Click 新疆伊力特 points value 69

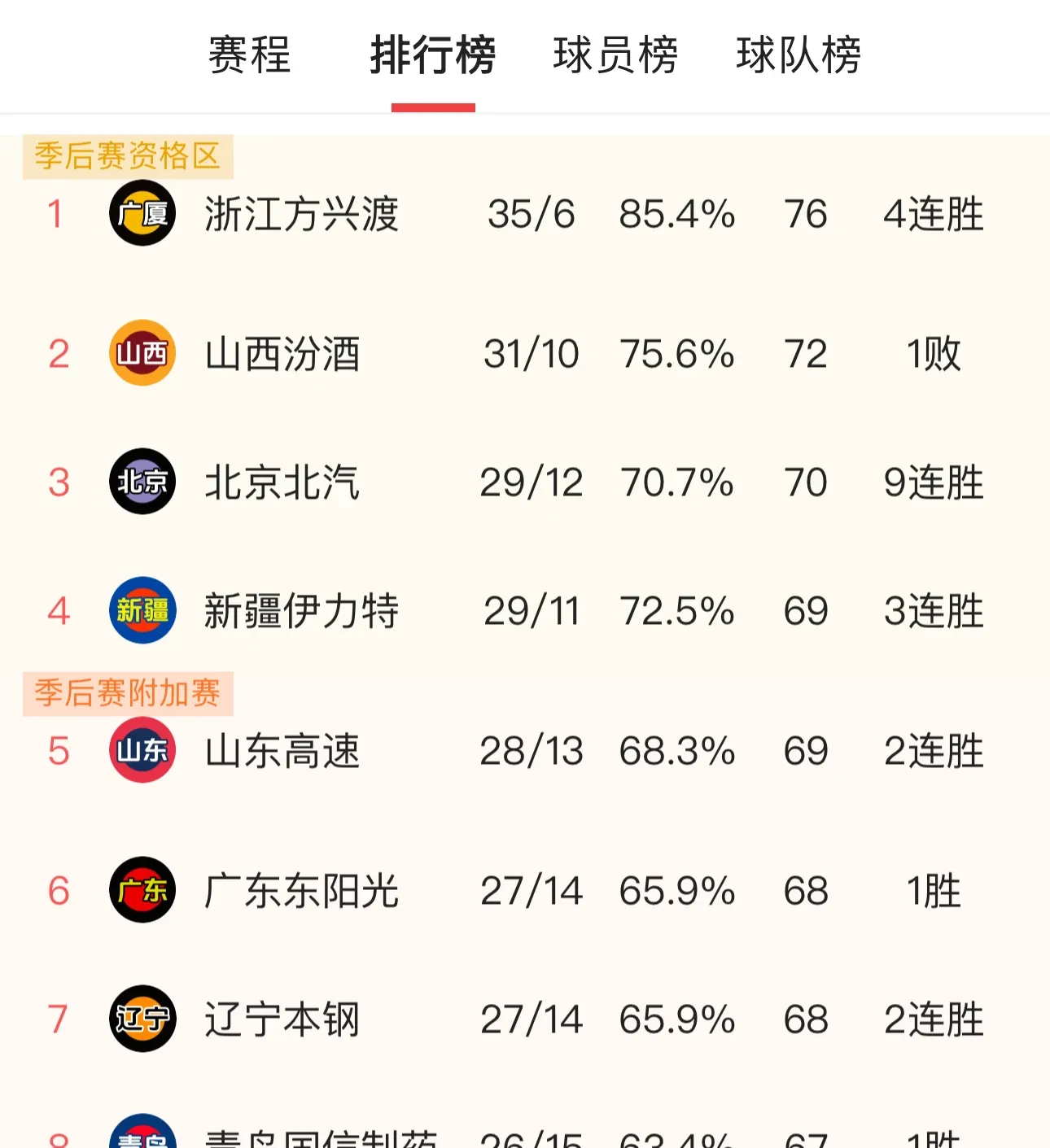click(804, 610)
